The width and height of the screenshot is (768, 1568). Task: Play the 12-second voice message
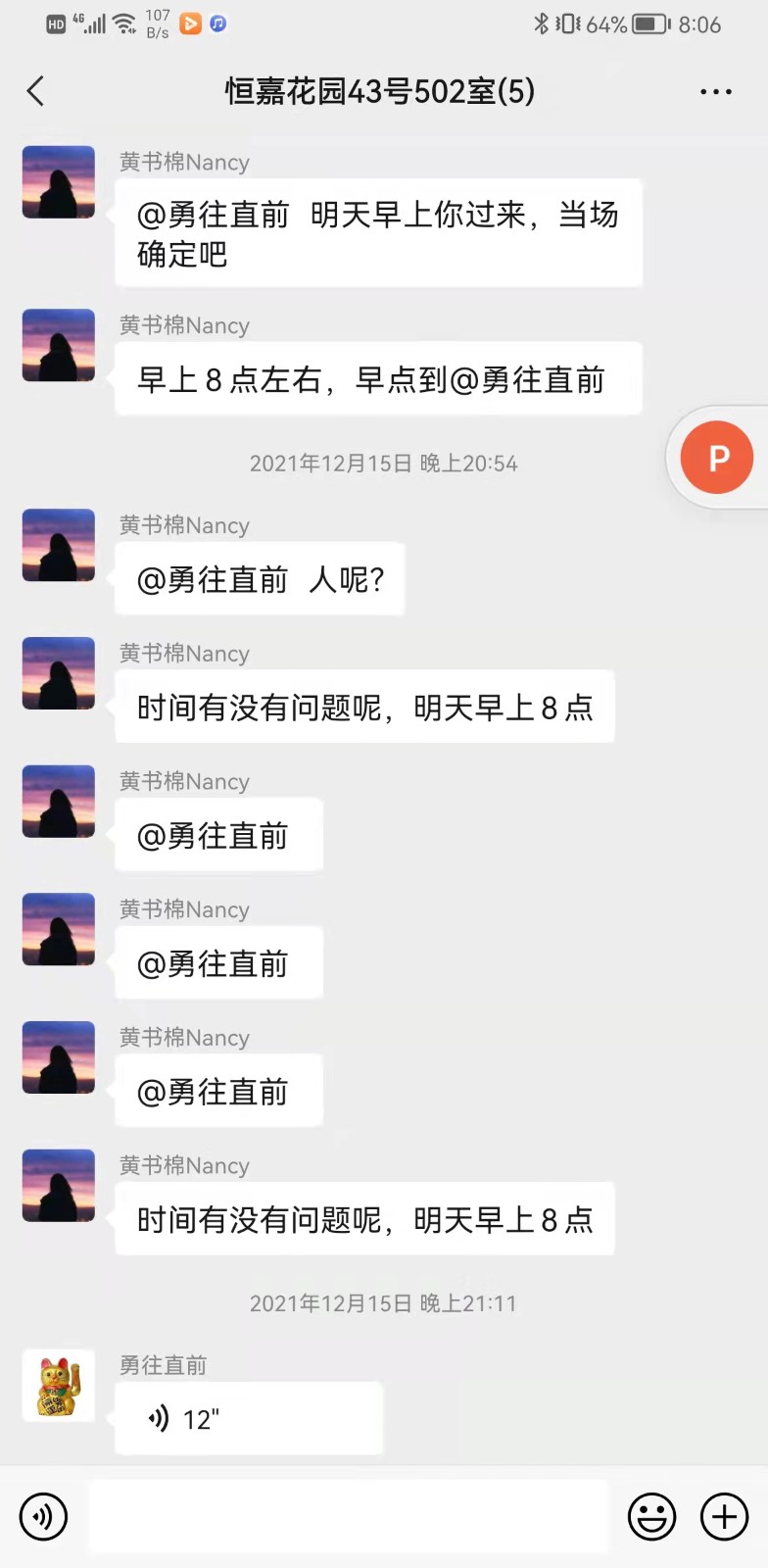pyautogui.click(x=248, y=1418)
